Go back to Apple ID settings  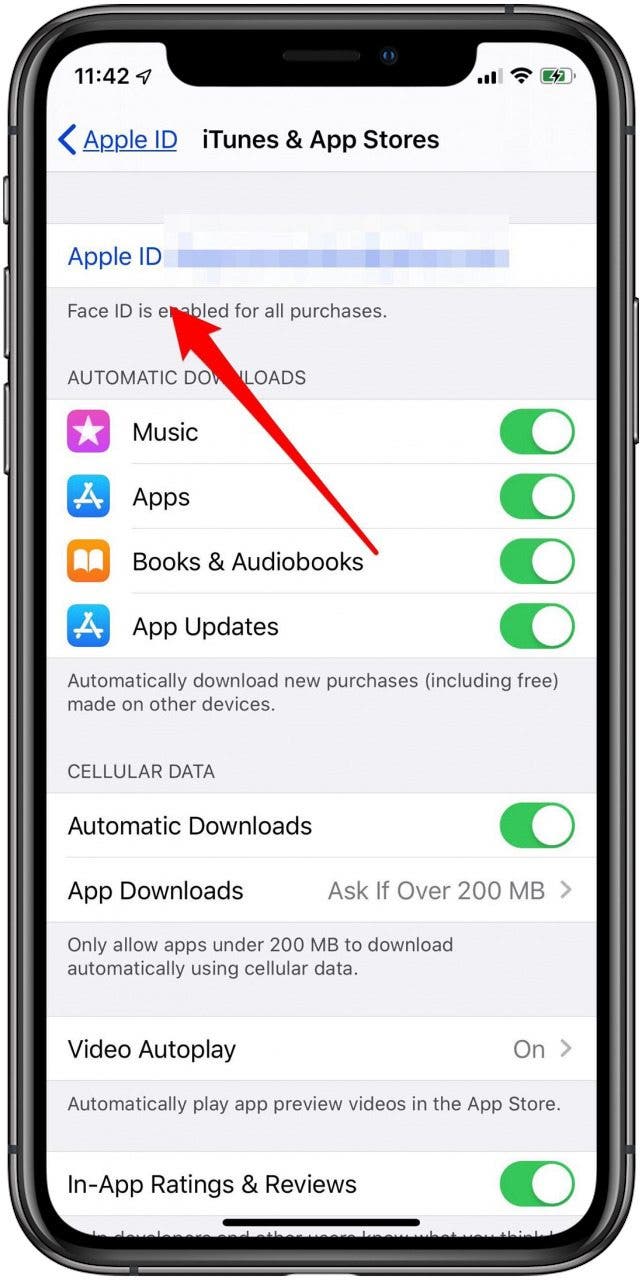(118, 140)
